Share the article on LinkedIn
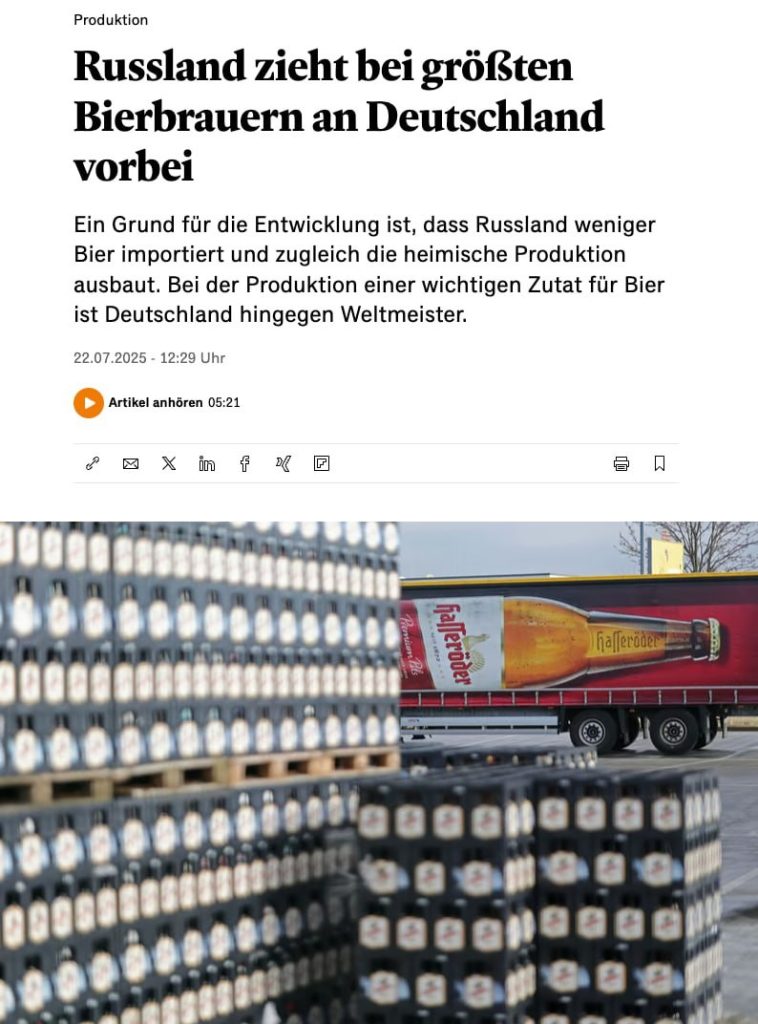This screenshot has width=758, height=1024. coord(207,463)
